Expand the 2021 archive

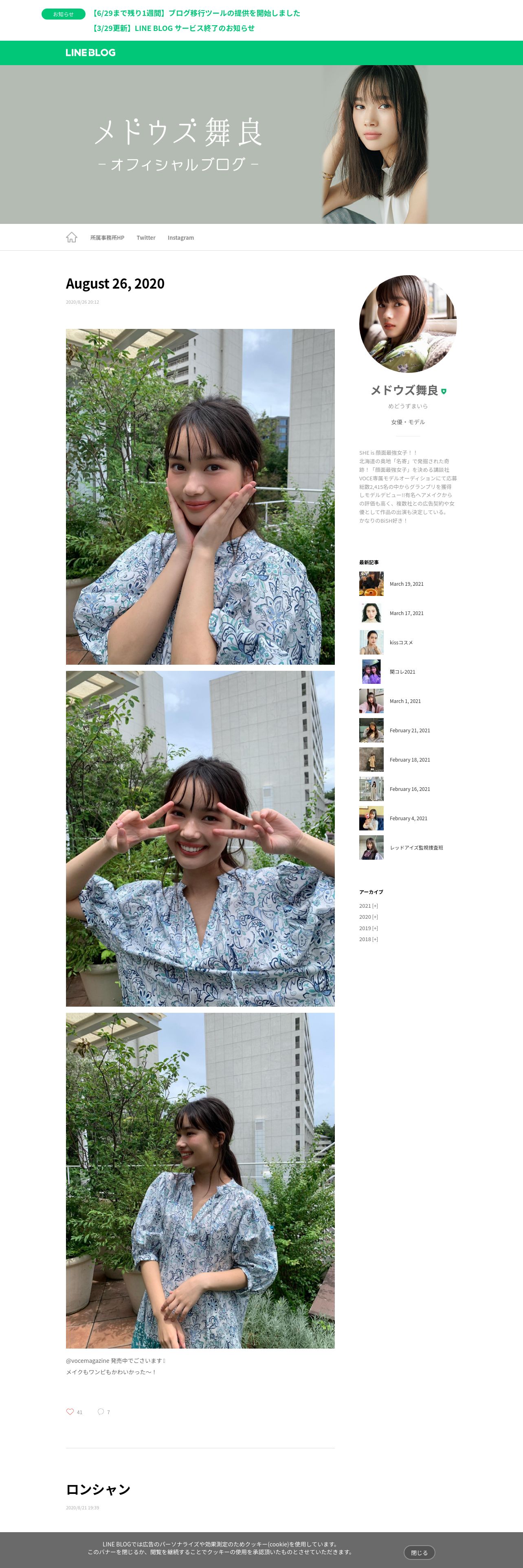[x=368, y=906]
